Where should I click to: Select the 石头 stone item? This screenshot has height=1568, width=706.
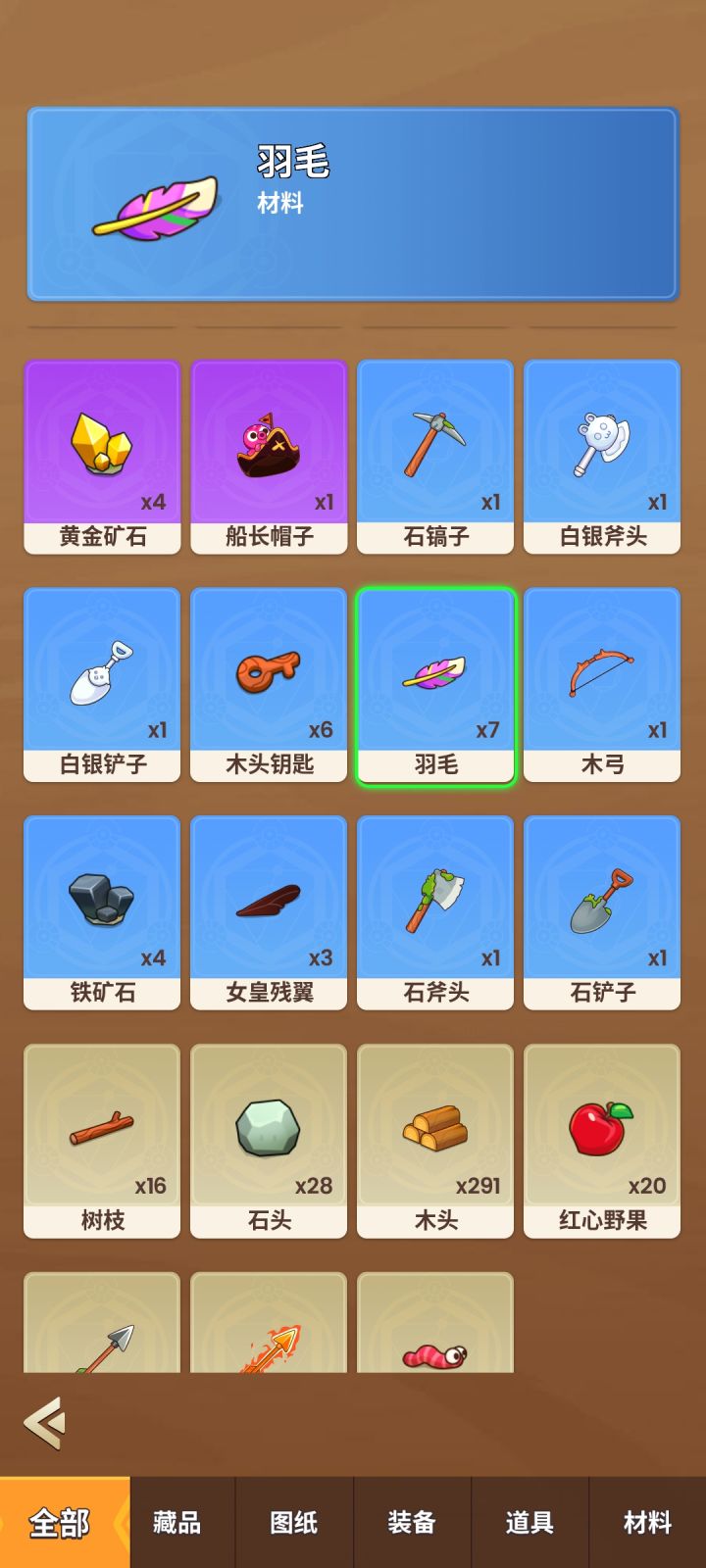(x=268, y=1129)
